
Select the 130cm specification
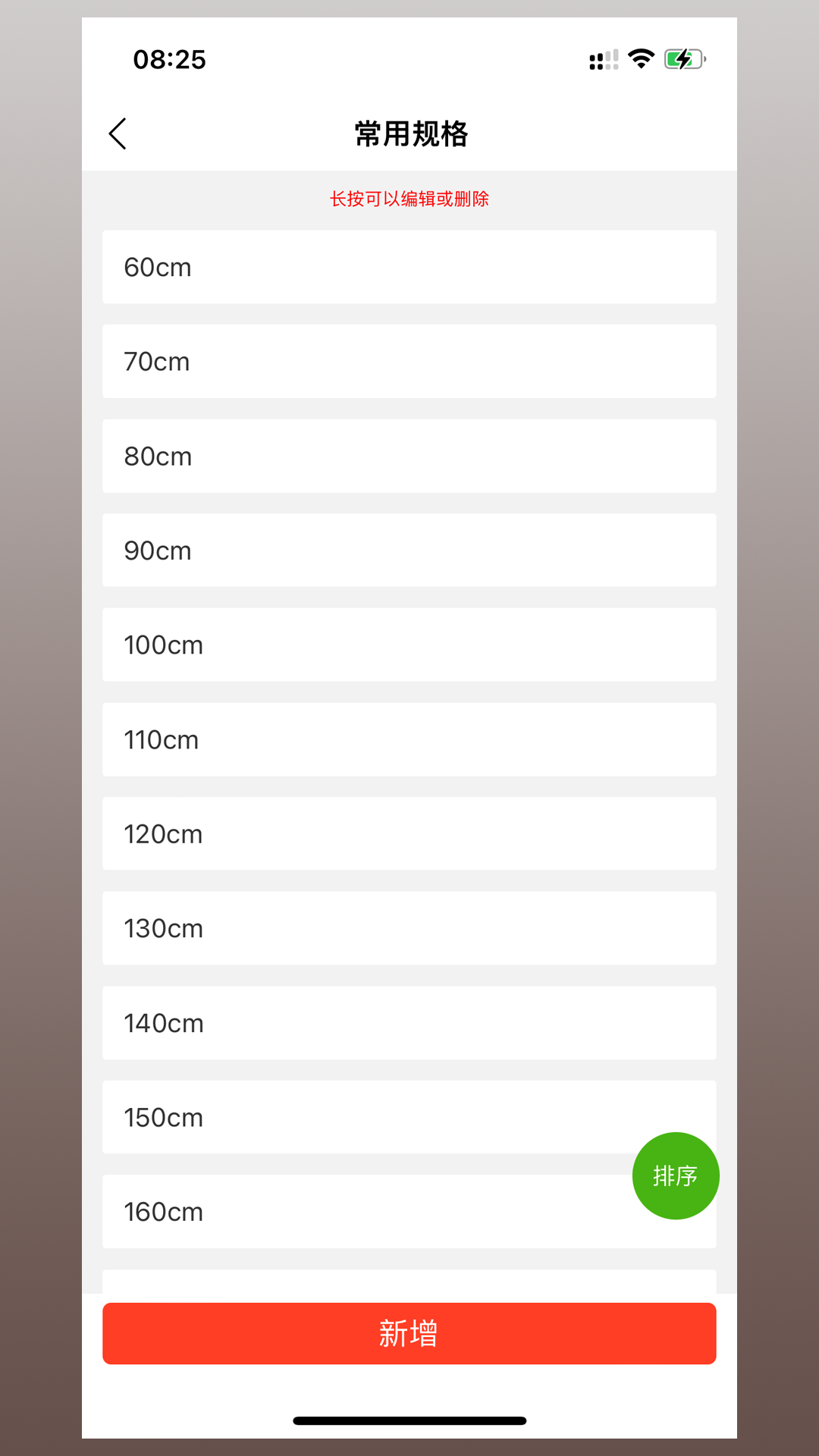click(x=409, y=928)
